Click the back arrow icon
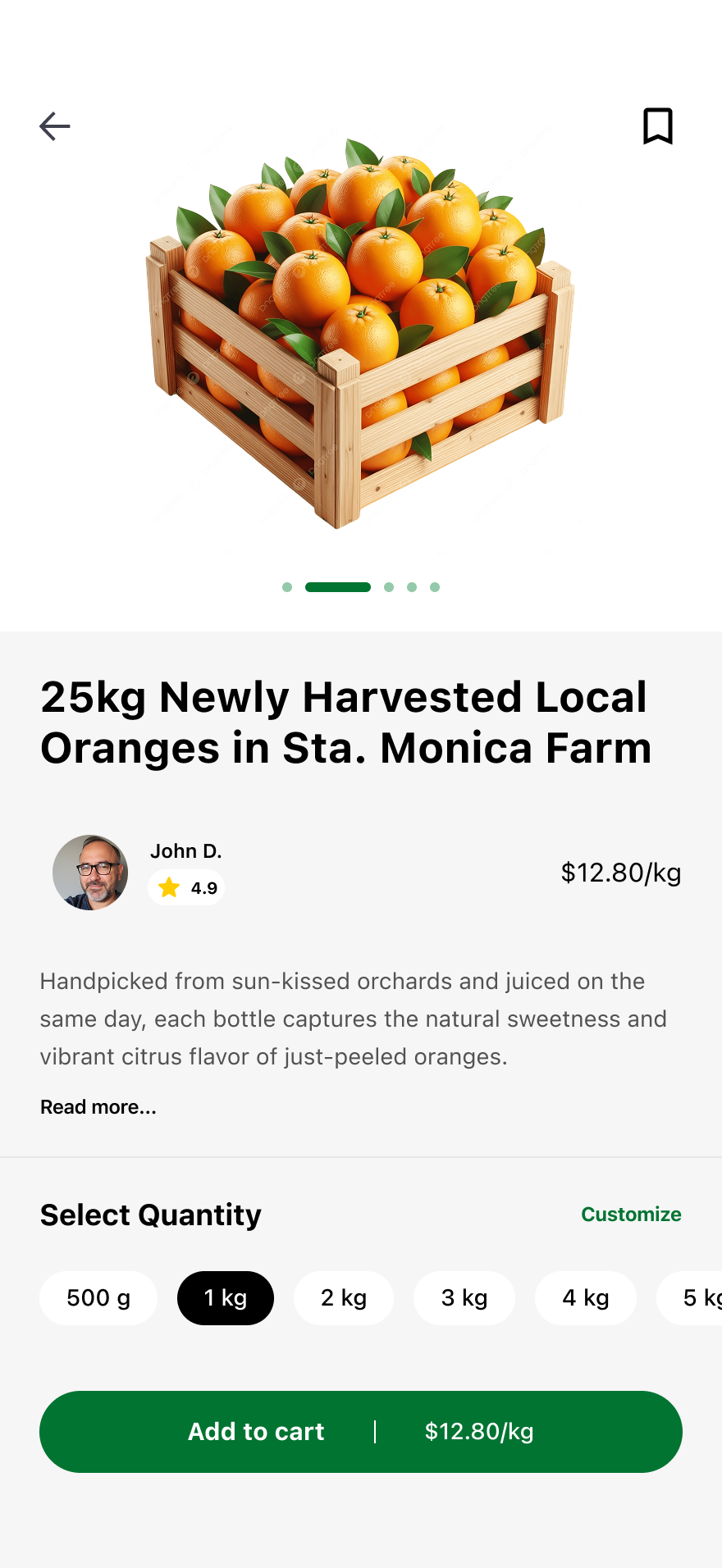 [54, 126]
